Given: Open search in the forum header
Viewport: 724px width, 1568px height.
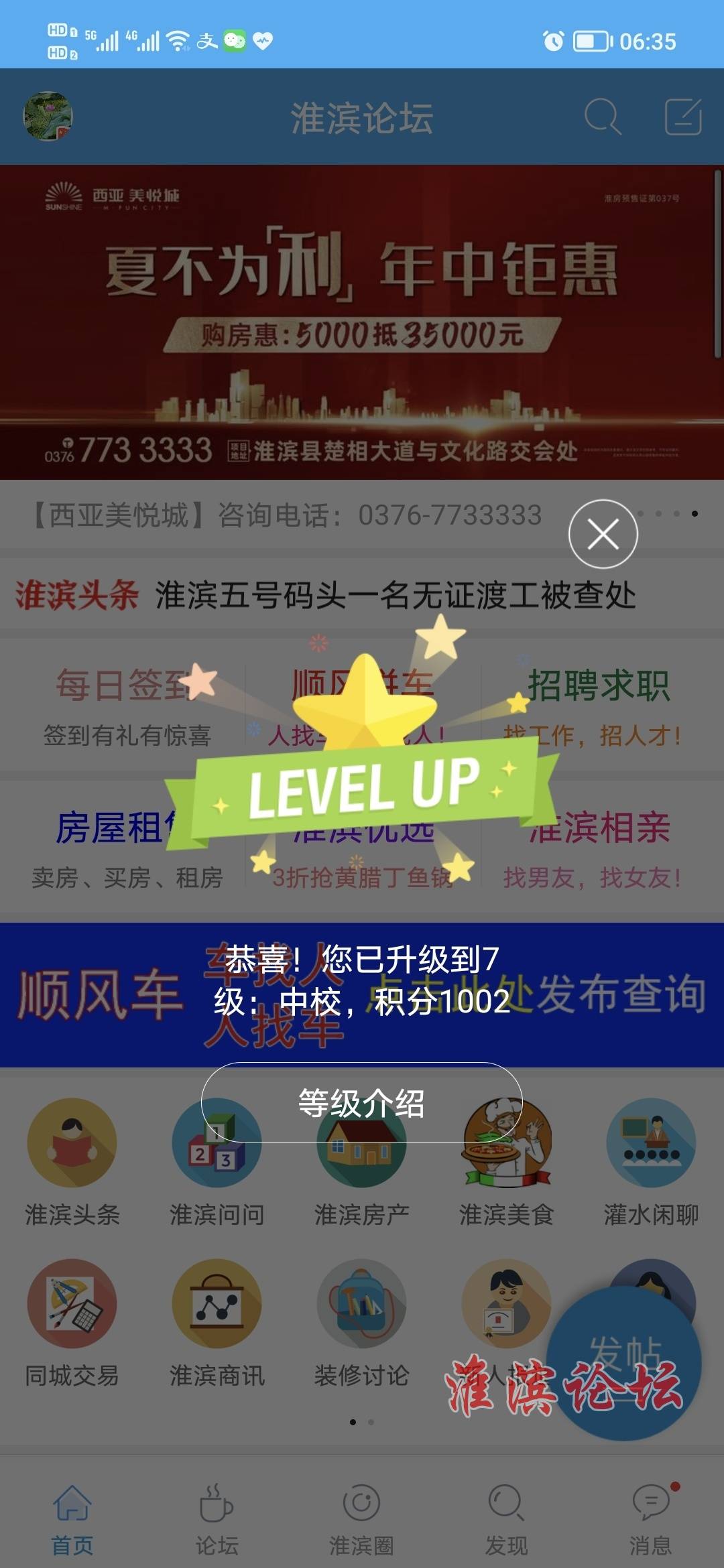Looking at the screenshot, I should pyautogui.click(x=602, y=117).
